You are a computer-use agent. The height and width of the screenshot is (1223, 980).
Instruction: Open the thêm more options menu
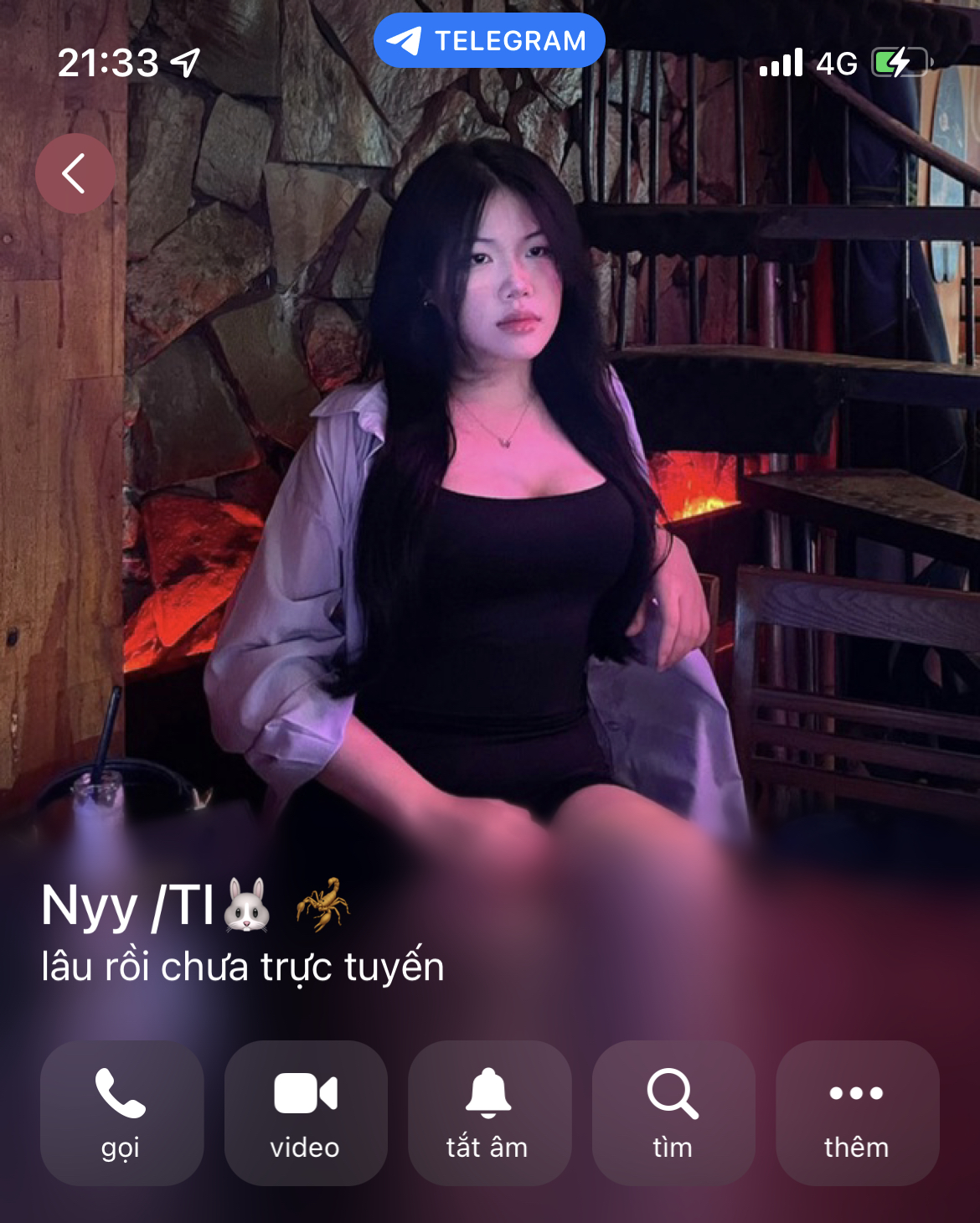click(x=857, y=1112)
